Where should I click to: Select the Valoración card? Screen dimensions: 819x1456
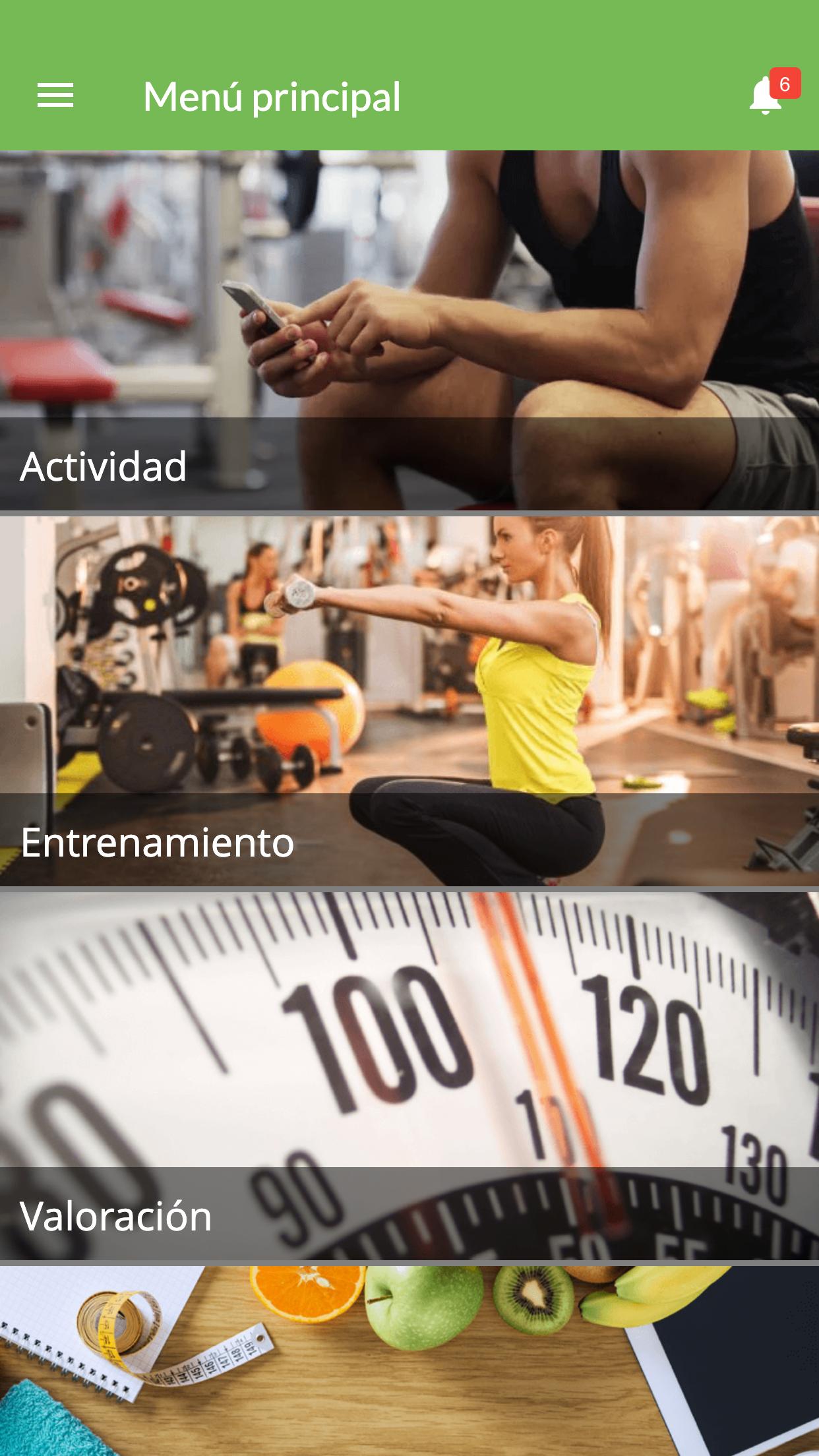coord(409,1076)
